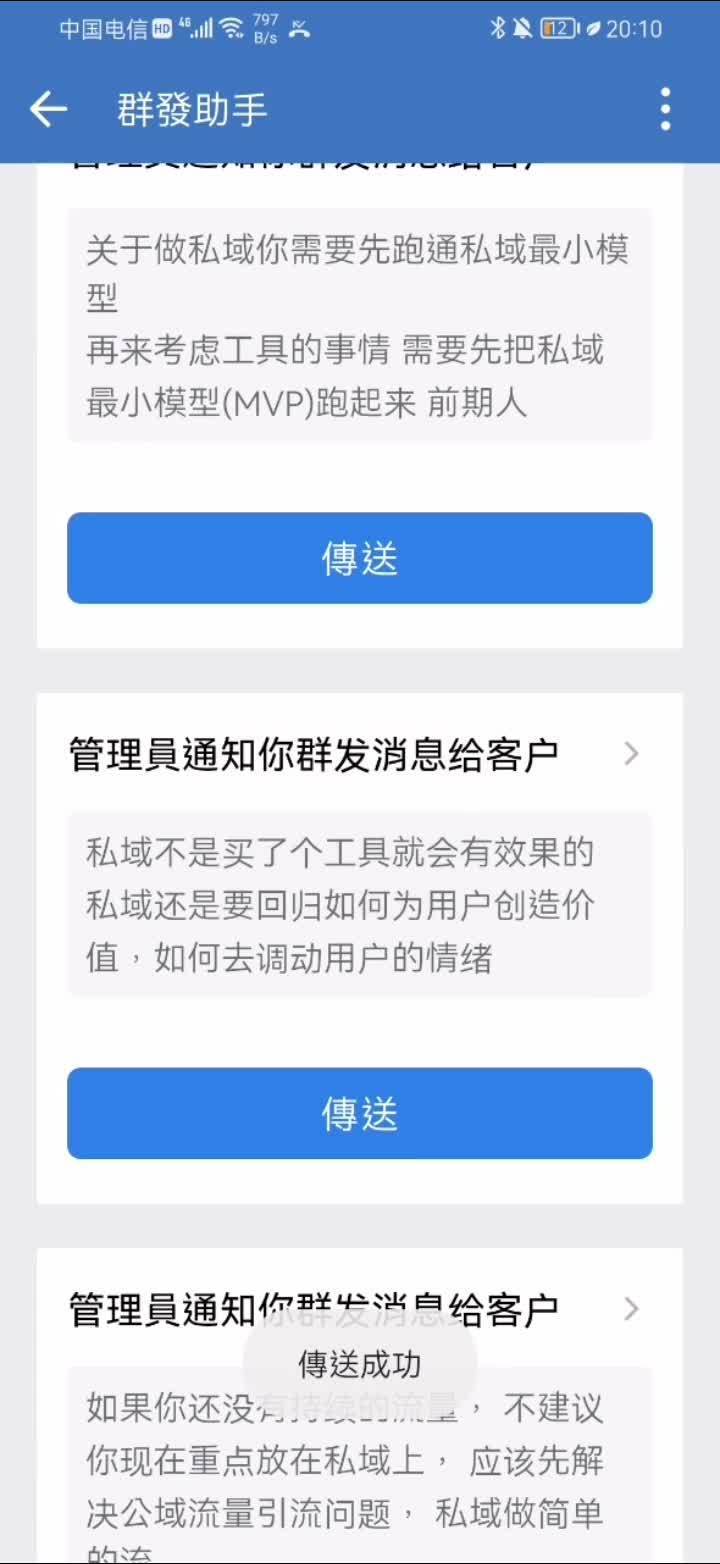720x1564 pixels.
Task: Tap 傳送 under the 私域不是买了个工具 message
Action: 360,1113
